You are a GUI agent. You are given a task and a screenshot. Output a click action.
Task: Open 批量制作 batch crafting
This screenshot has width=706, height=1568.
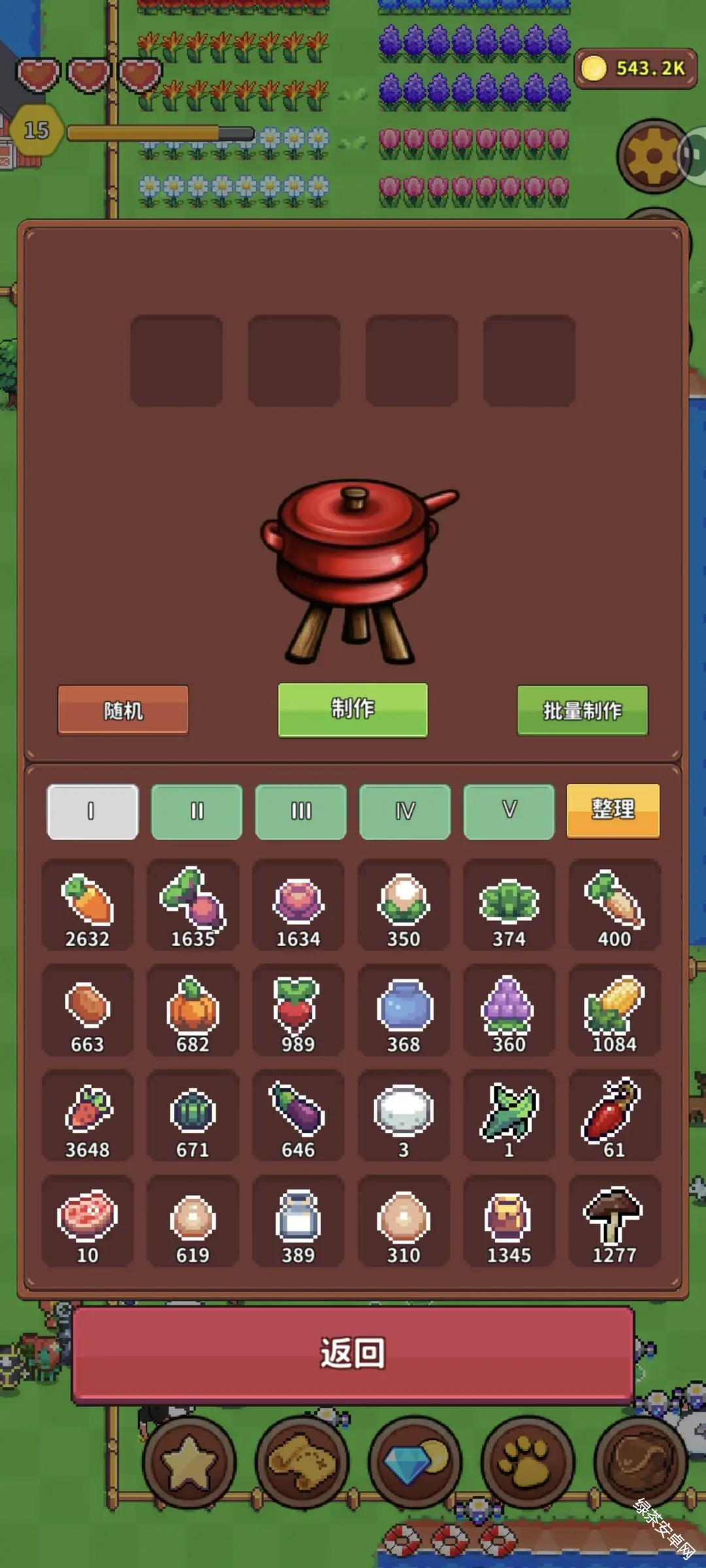[x=582, y=710]
